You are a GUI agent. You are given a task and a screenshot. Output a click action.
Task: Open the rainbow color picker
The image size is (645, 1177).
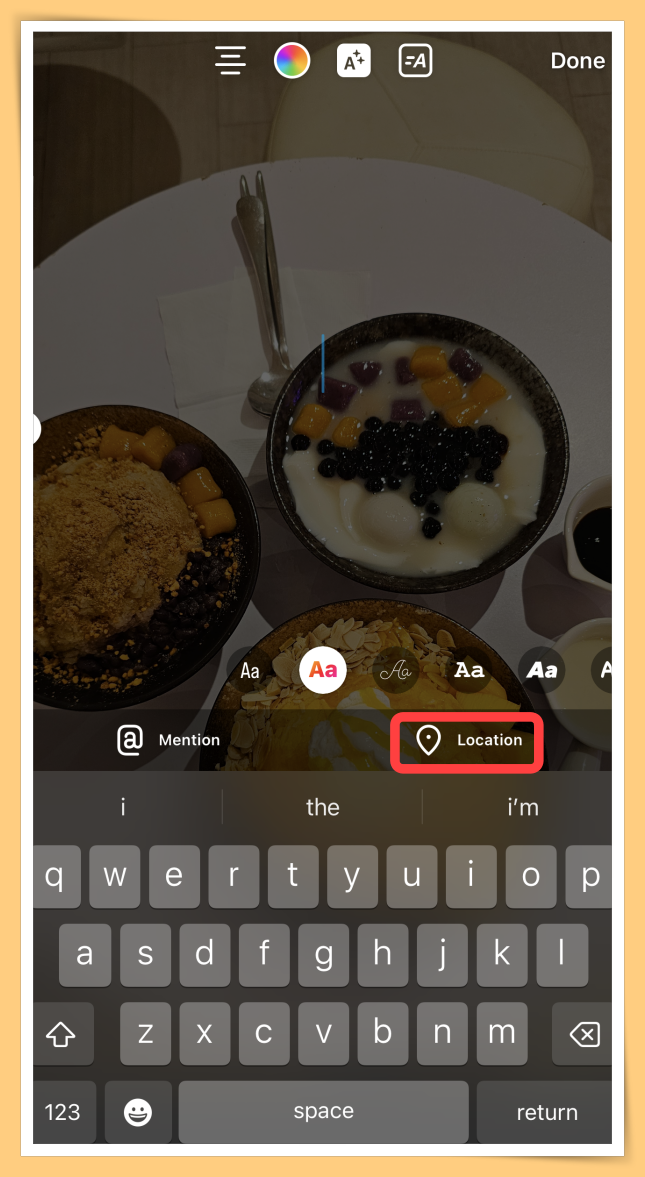click(292, 61)
